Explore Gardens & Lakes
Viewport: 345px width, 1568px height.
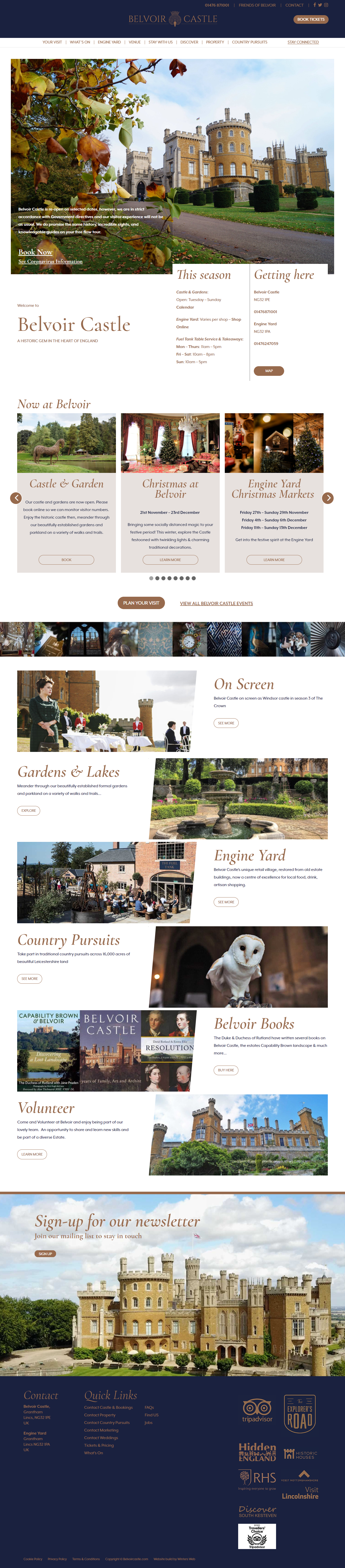pos(29,811)
